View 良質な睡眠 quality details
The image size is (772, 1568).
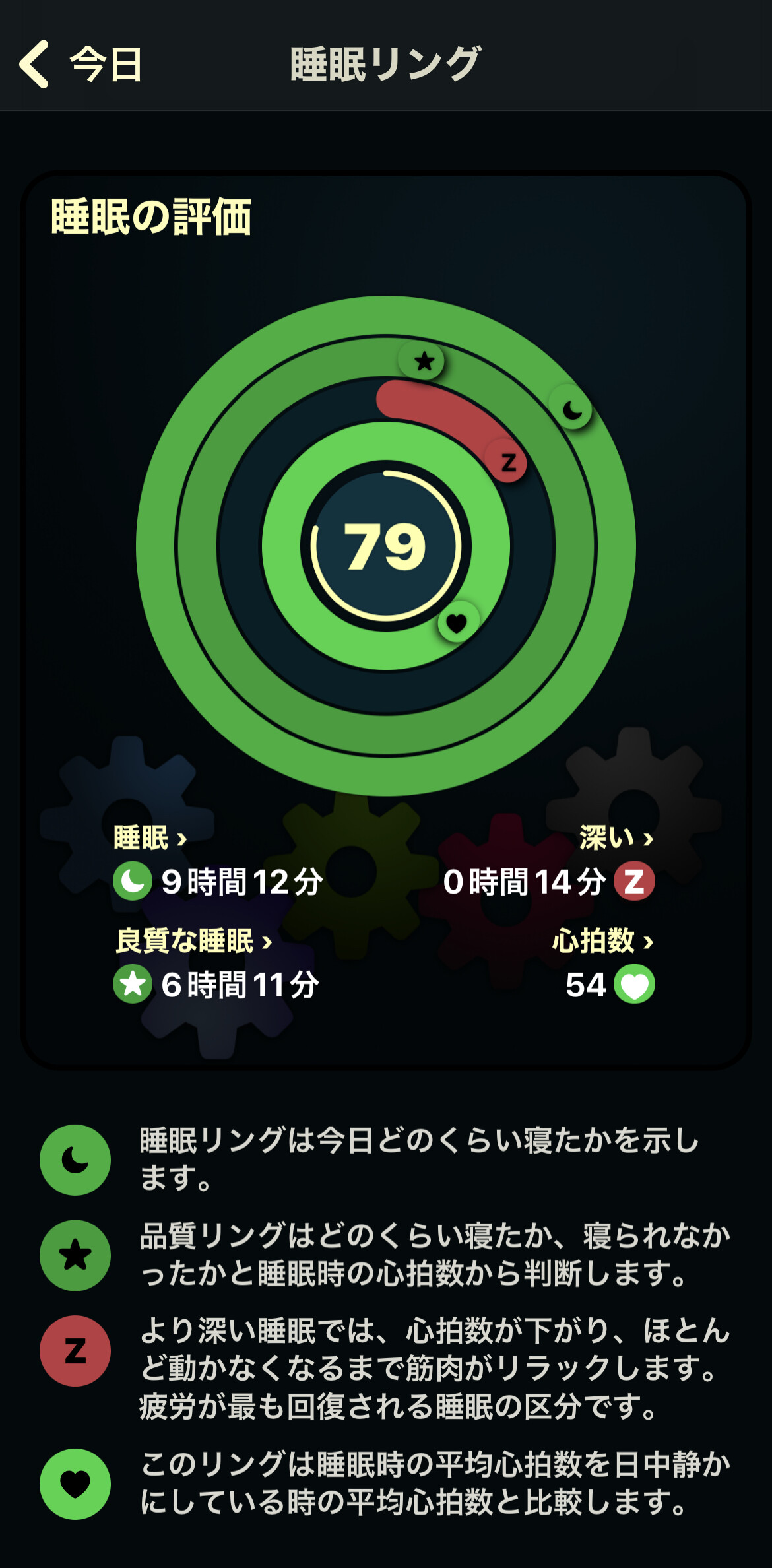(x=194, y=941)
